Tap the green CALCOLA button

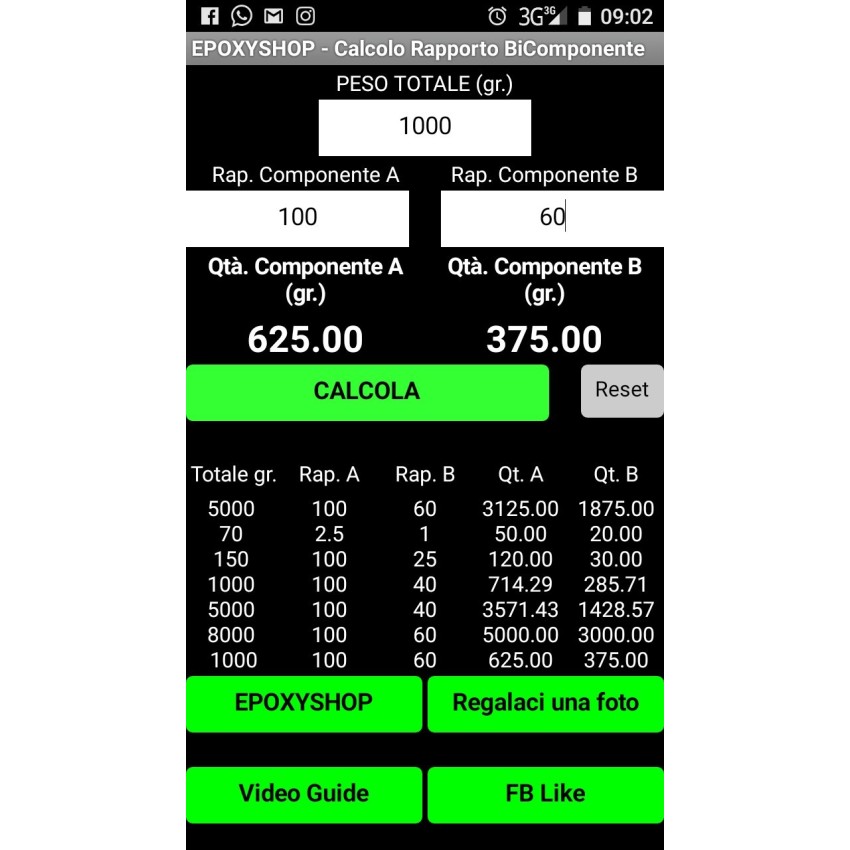pos(367,392)
